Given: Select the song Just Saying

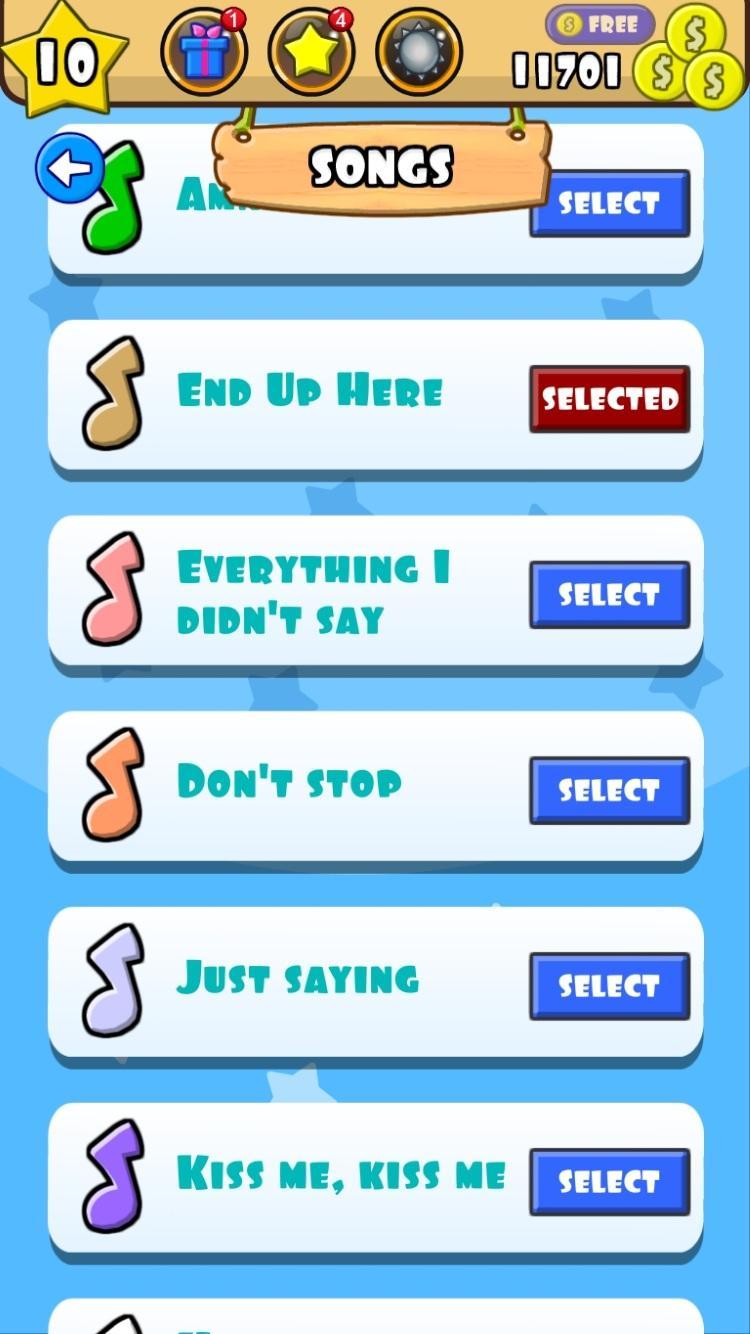Looking at the screenshot, I should 609,986.
